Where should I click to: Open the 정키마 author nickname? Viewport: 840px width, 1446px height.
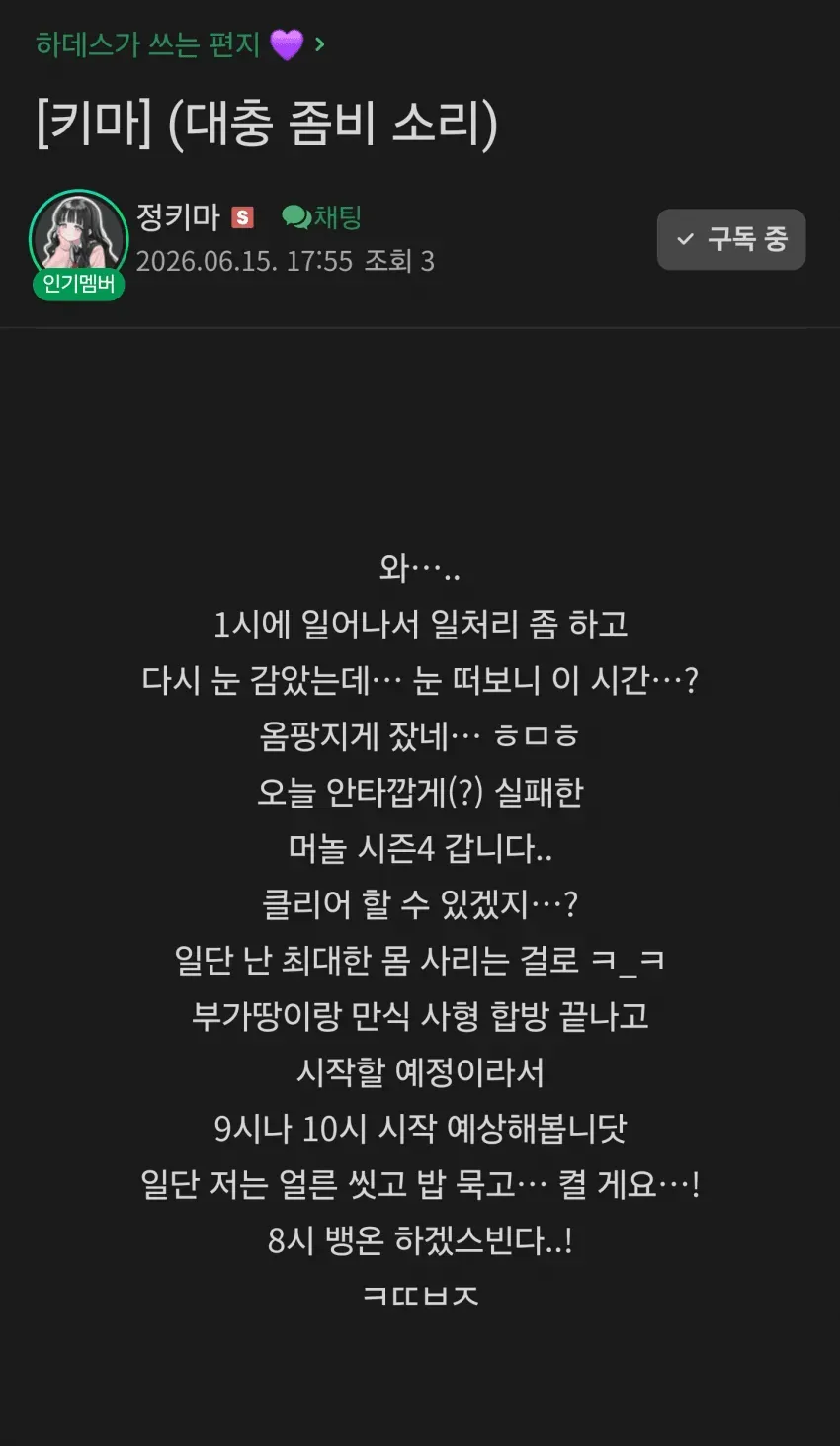[x=178, y=216]
